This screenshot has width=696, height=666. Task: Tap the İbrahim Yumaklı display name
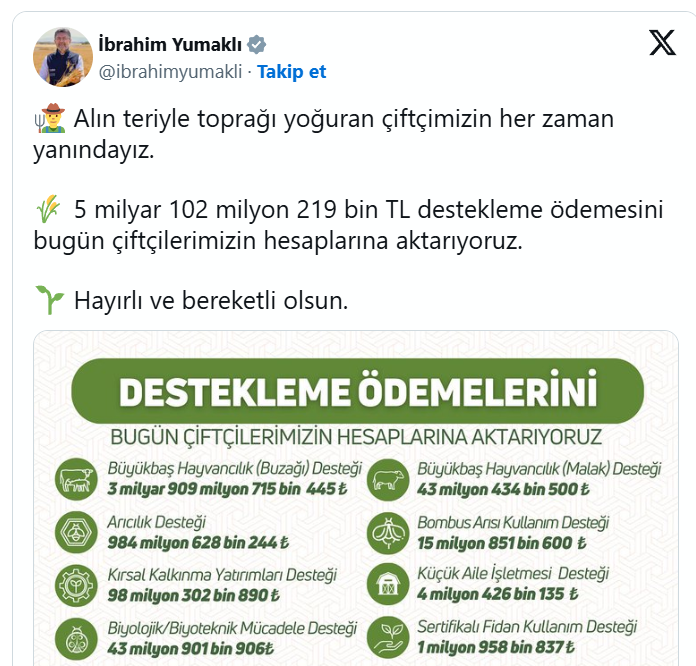click(x=170, y=45)
